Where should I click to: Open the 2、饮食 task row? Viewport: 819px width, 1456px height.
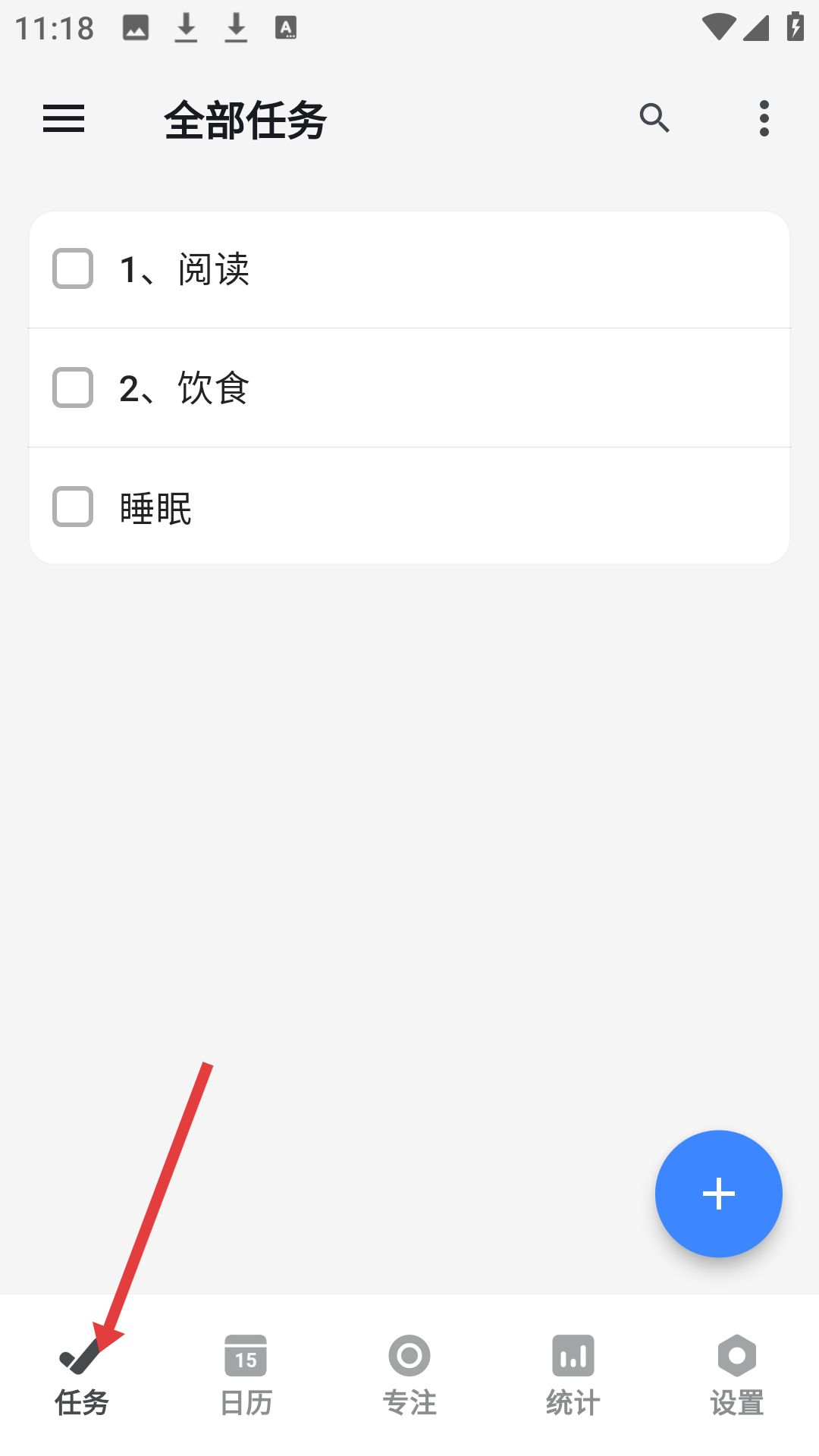click(x=409, y=388)
